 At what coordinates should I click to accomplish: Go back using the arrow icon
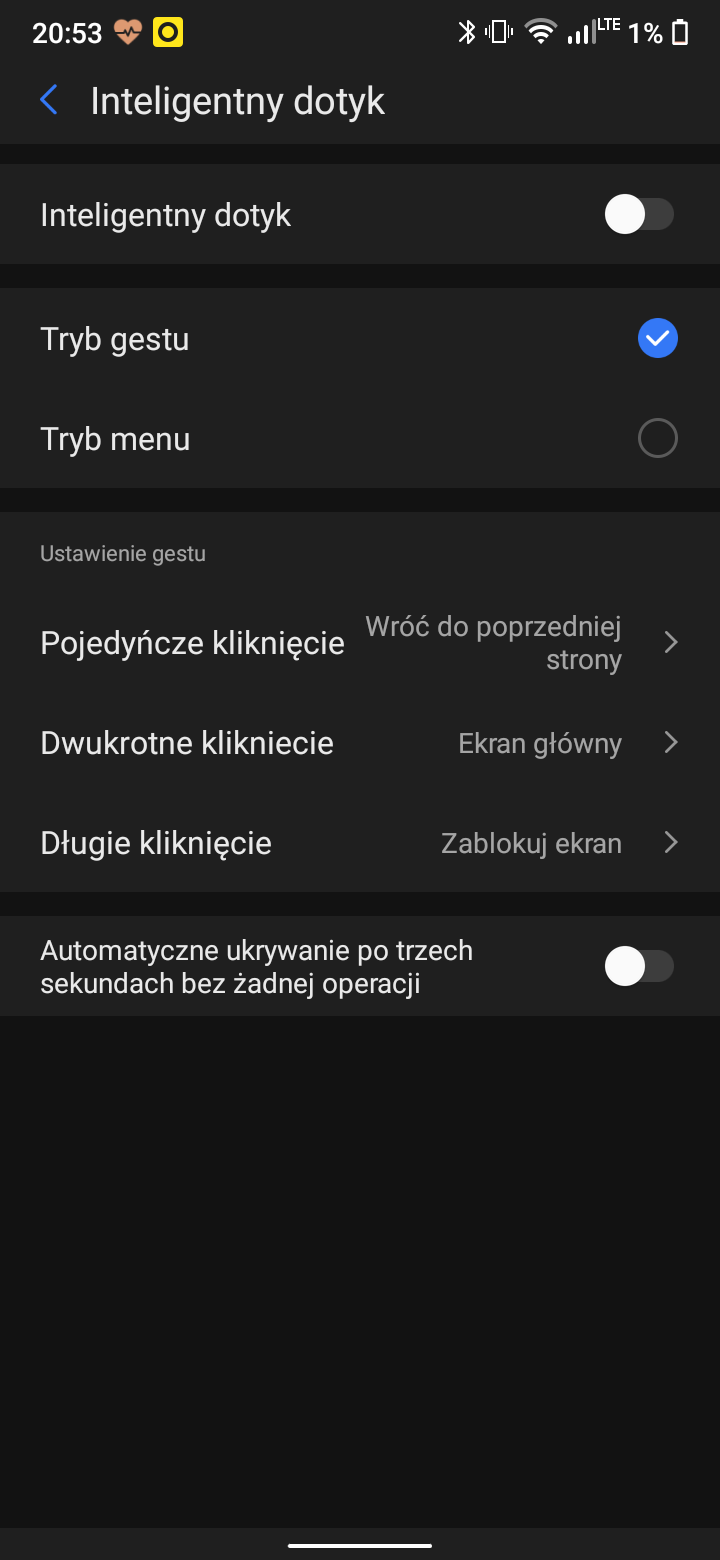coord(49,101)
